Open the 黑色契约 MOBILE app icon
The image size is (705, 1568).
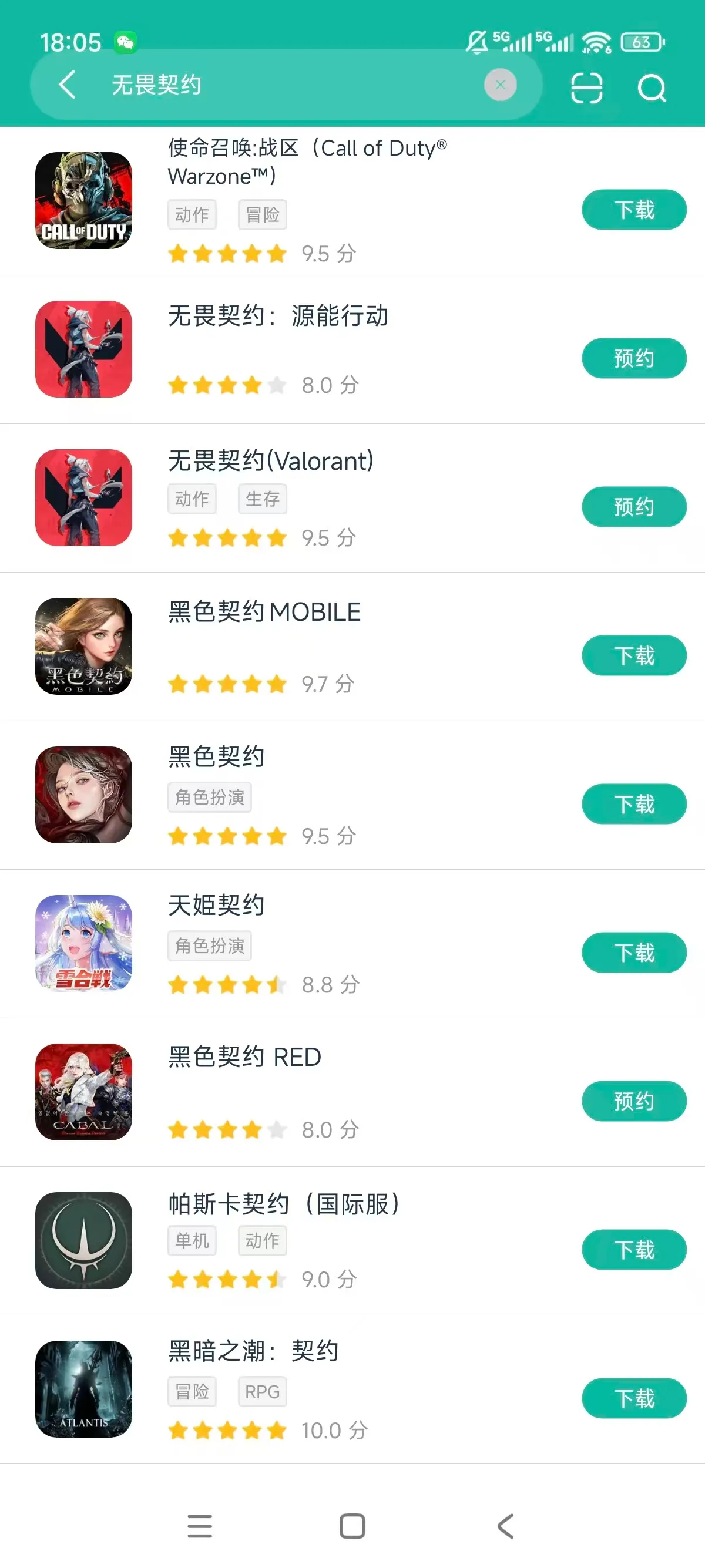point(83,648)
